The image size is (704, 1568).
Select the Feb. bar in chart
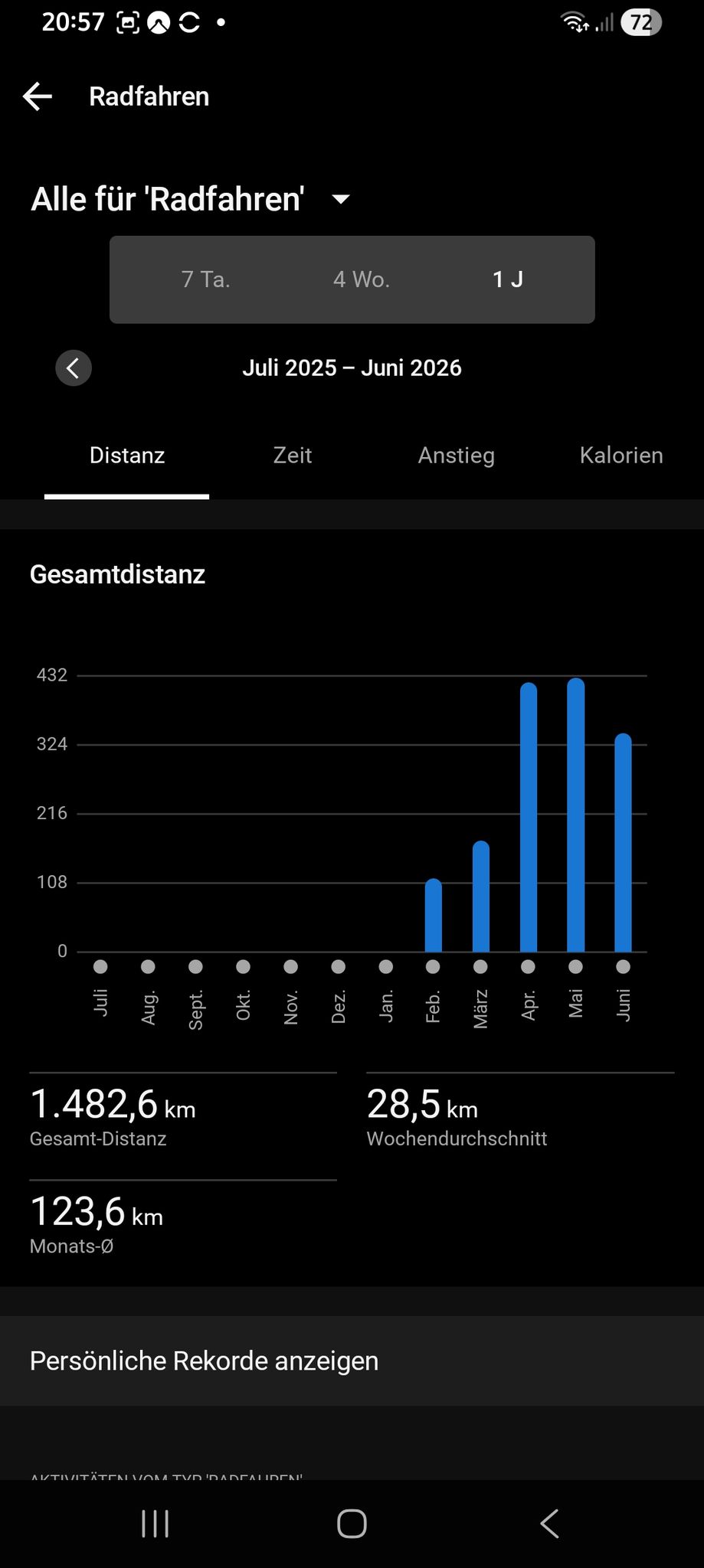[x=434, y=915]
